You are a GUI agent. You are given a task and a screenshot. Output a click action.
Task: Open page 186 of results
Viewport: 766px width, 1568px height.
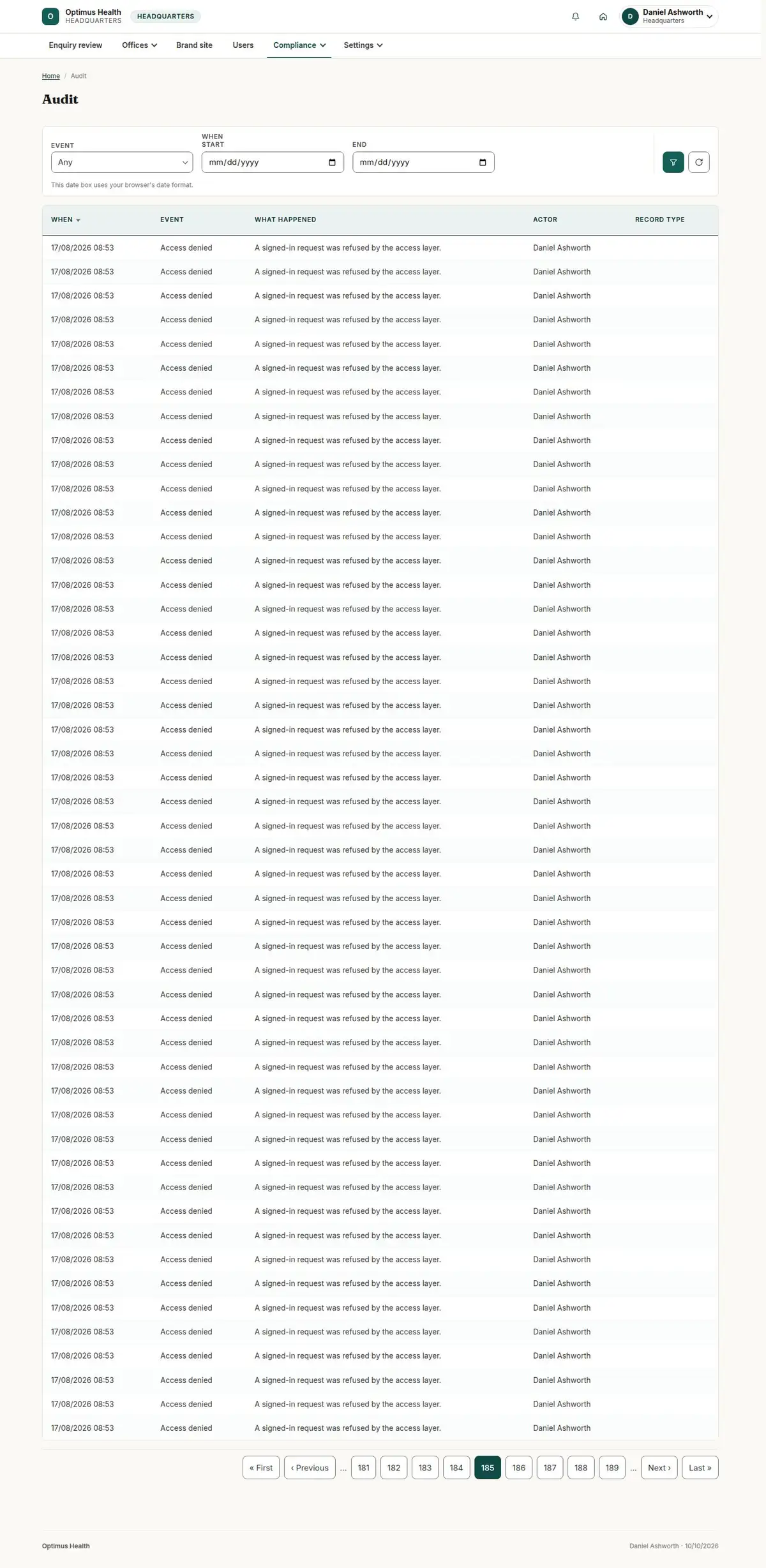point(519,1468)
